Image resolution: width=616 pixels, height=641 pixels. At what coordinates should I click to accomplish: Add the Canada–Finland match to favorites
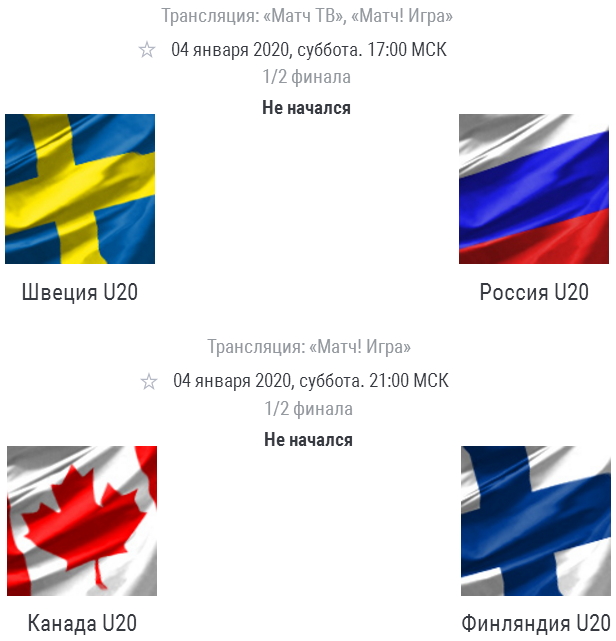pyautogui.click(x=149, y=382)
